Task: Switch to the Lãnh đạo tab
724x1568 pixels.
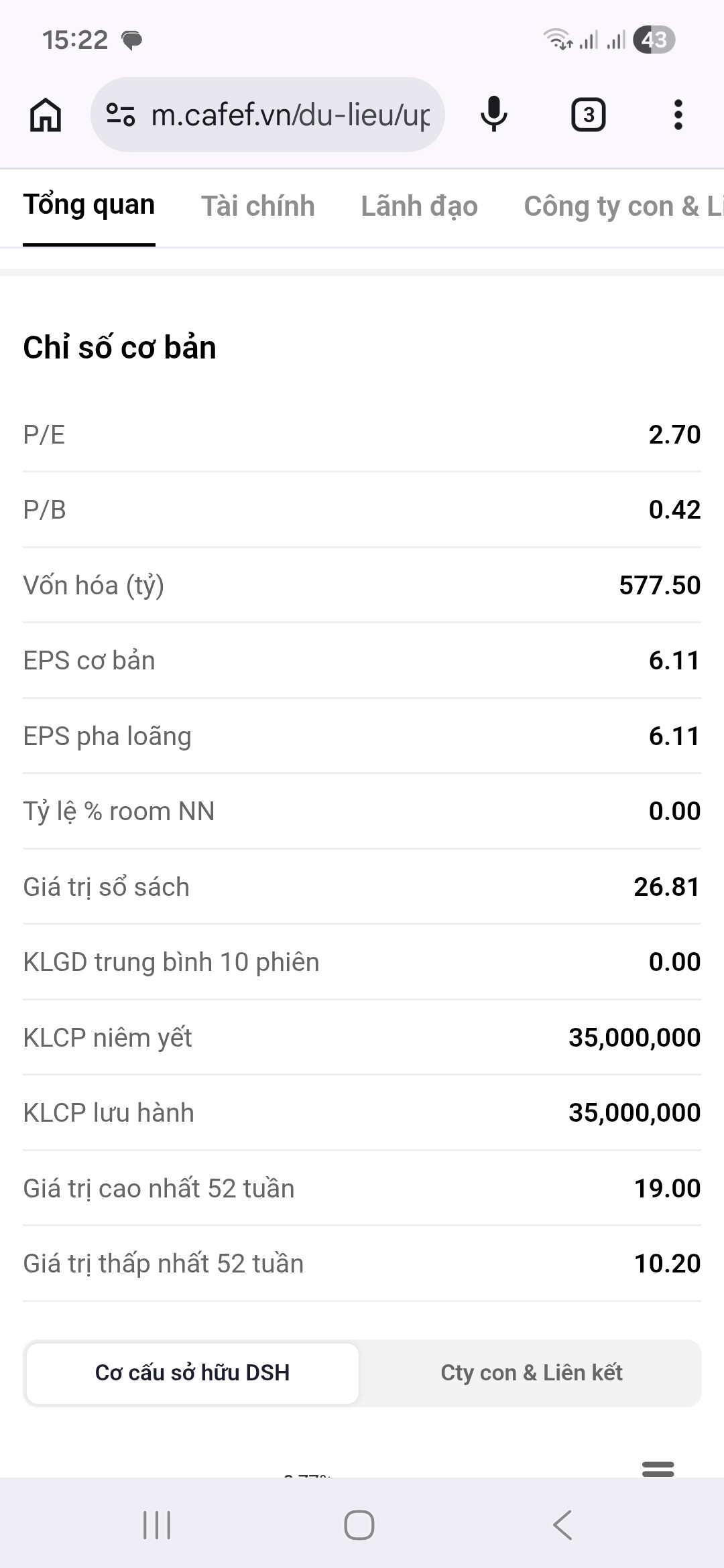Action: [420, 206]
